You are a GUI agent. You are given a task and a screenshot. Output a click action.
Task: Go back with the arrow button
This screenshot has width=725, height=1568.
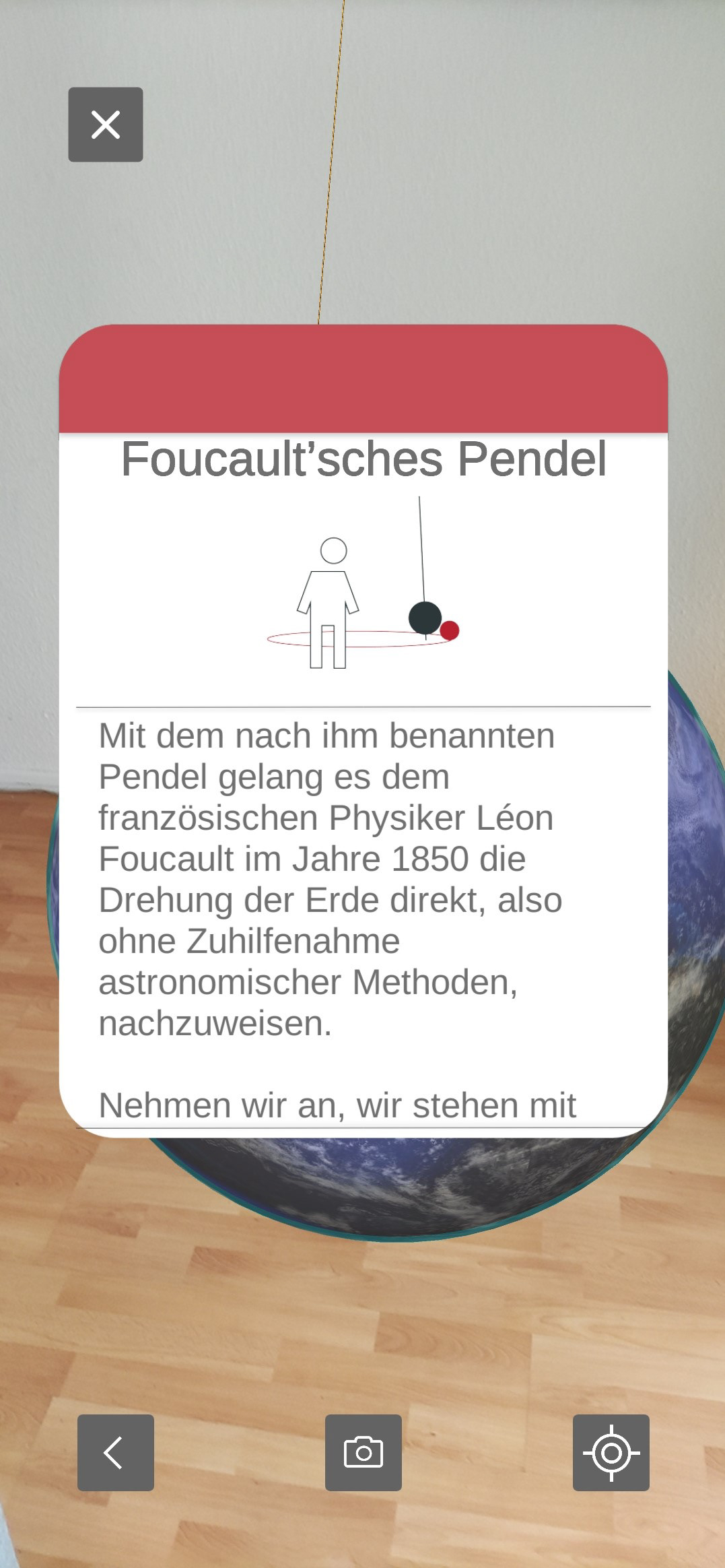(116, 1452)
